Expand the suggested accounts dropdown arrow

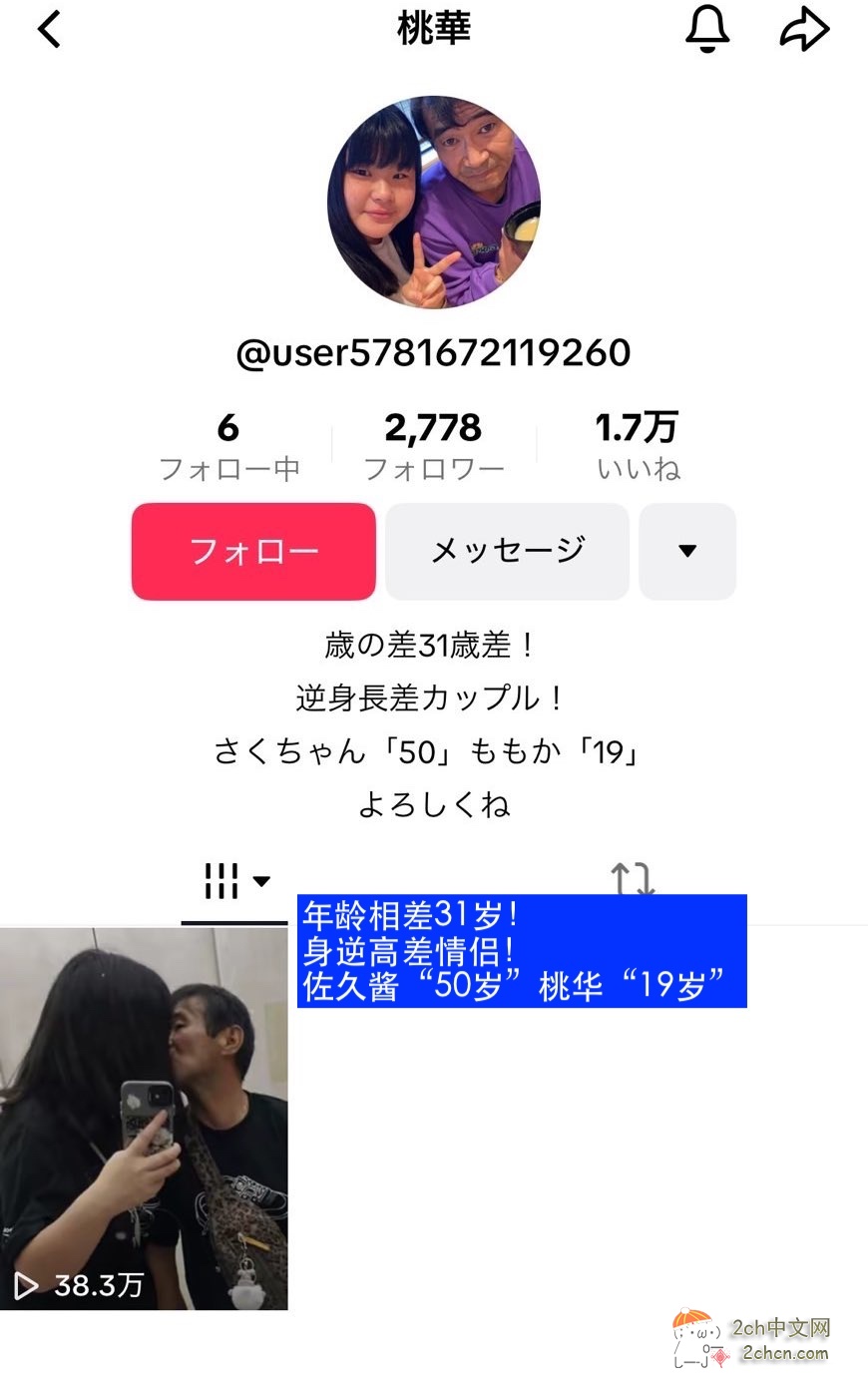[687, 551]
